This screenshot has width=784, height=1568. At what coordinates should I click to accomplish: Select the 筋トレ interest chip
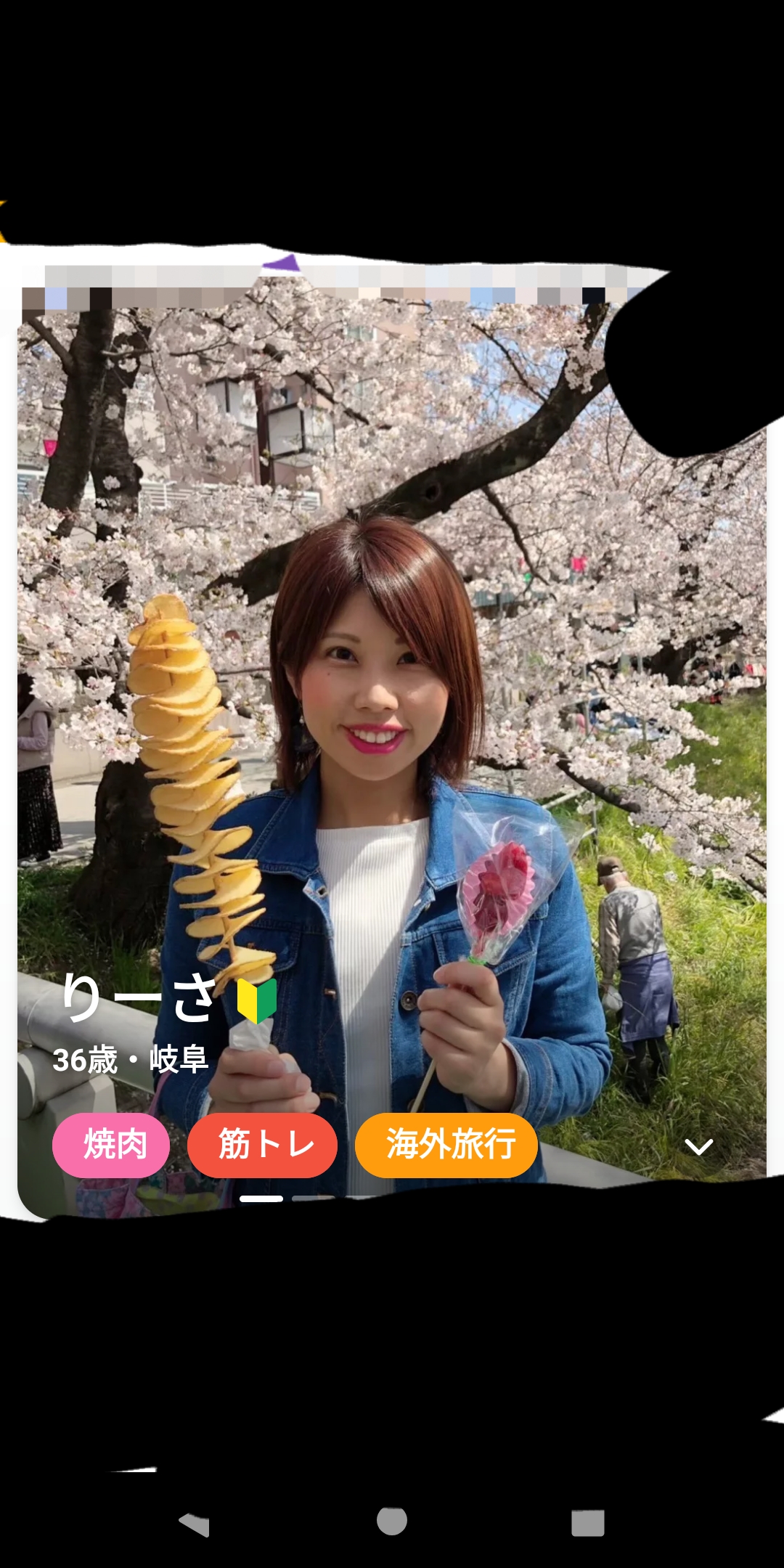(263, 1145)
